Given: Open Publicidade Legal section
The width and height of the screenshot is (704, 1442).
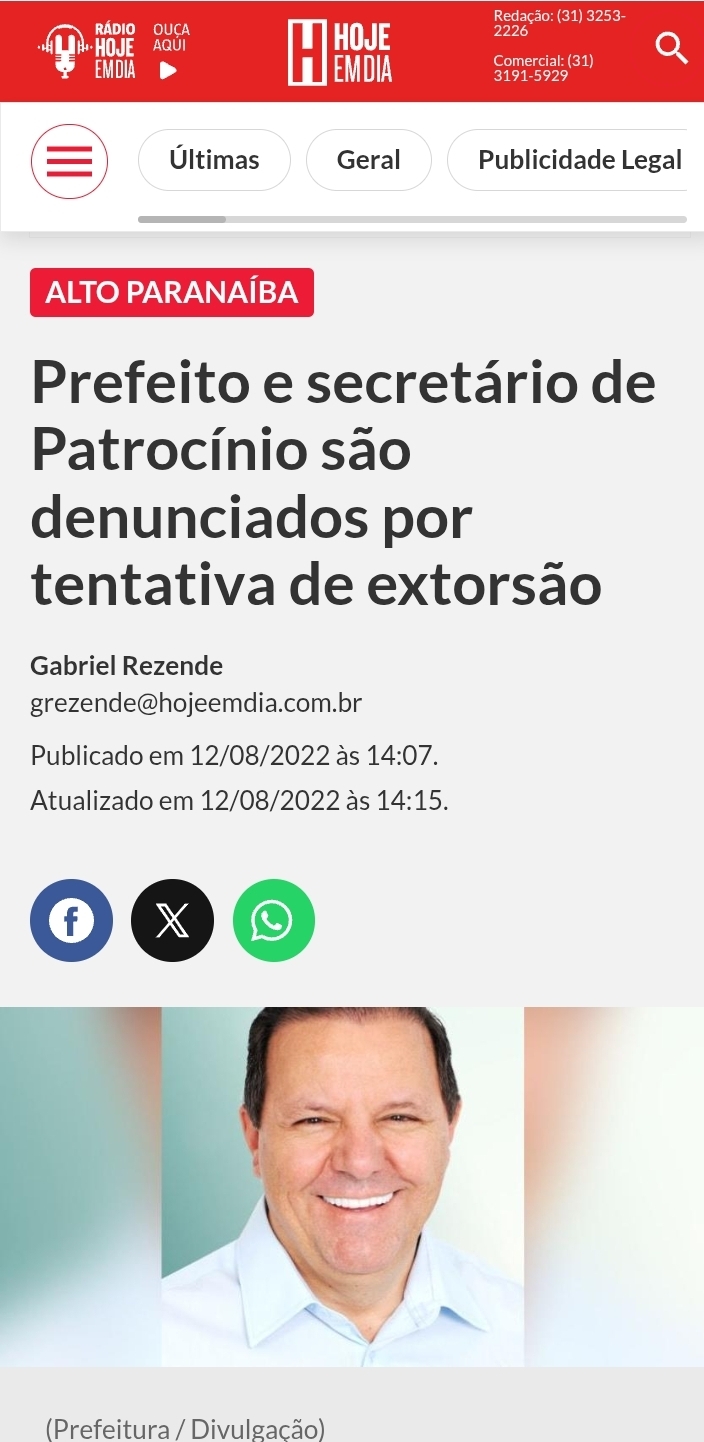Looking at the screenshot, I should click(x=578, y=160).
